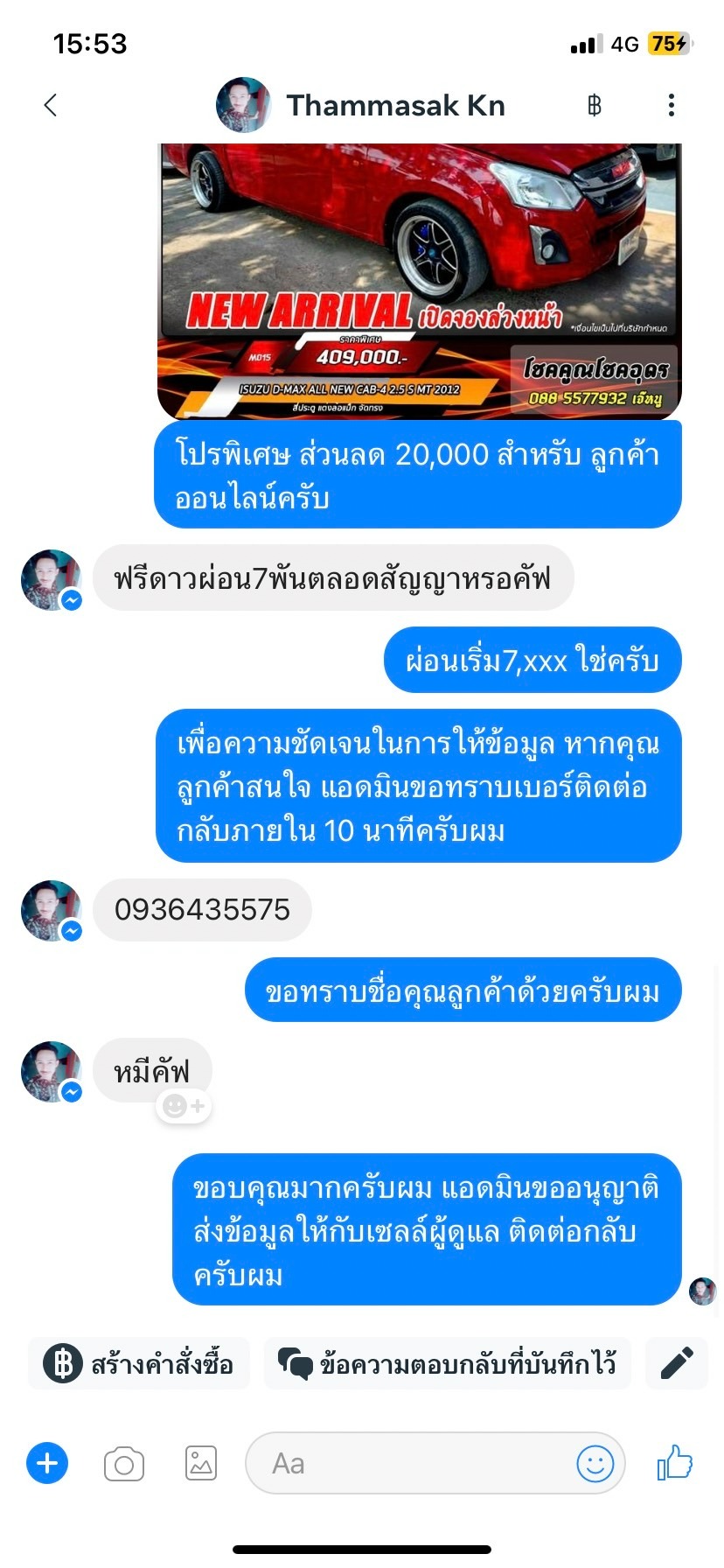Open the red Isuzu D-Max car image
This screenshot has width=724, height=1568.
point(419,280)
